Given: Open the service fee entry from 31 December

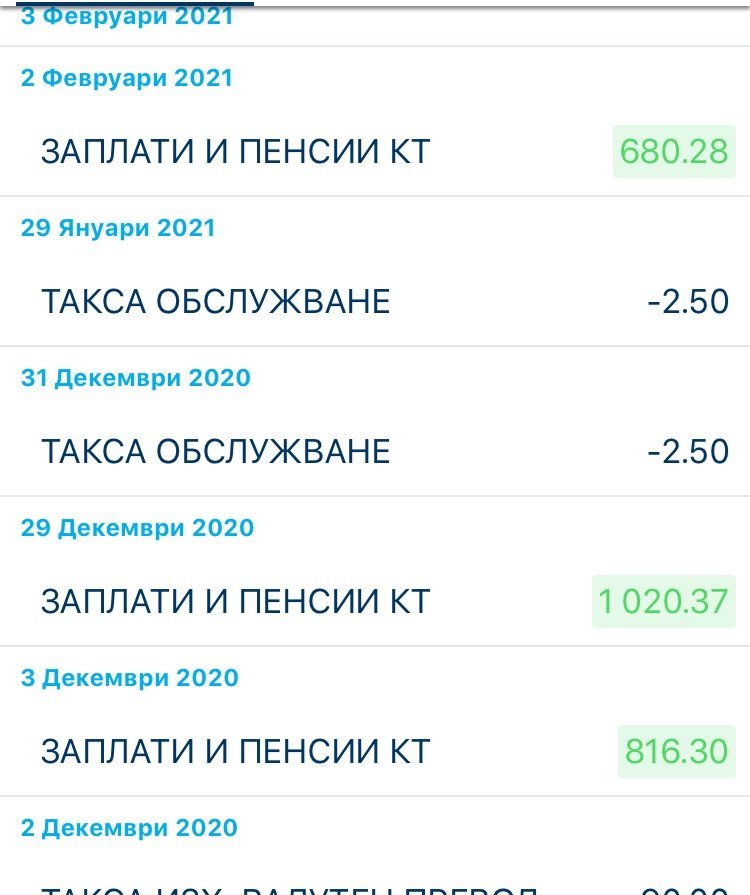Looking at the screenshot, I should pos(375,452).
